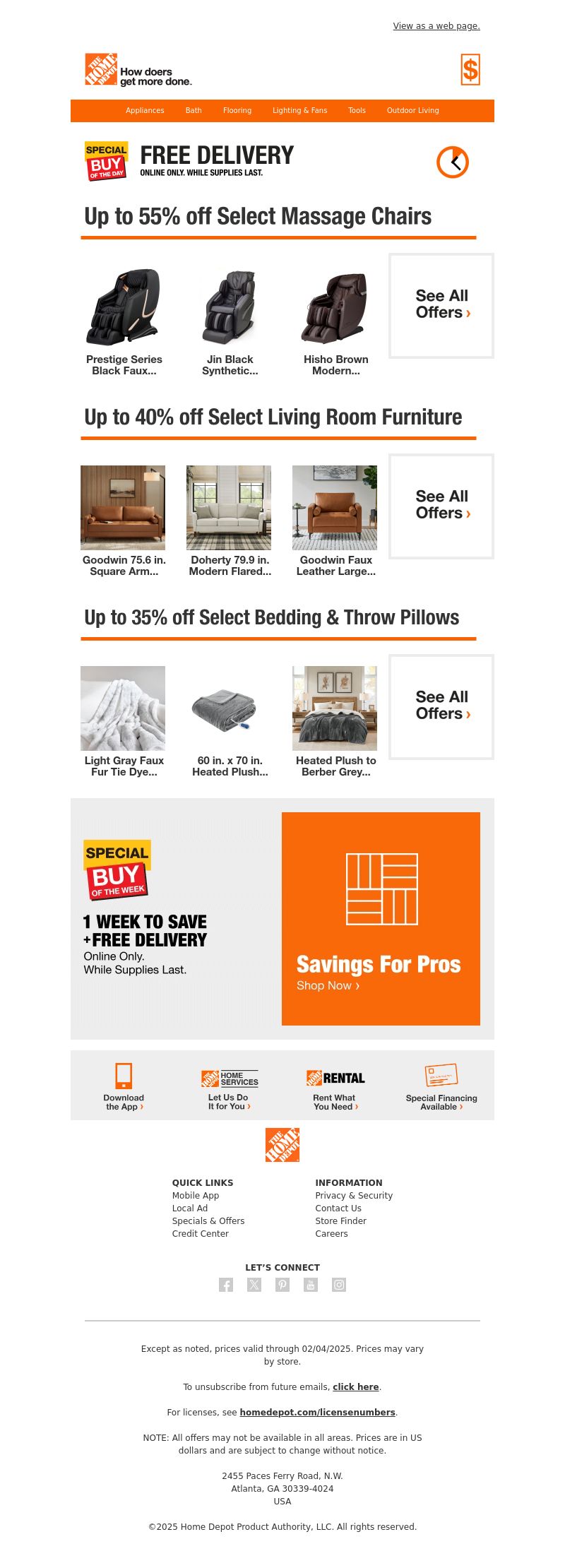Browse the Outdoor Living category
Screen dimensions: 565x1568
pos(413,110)
